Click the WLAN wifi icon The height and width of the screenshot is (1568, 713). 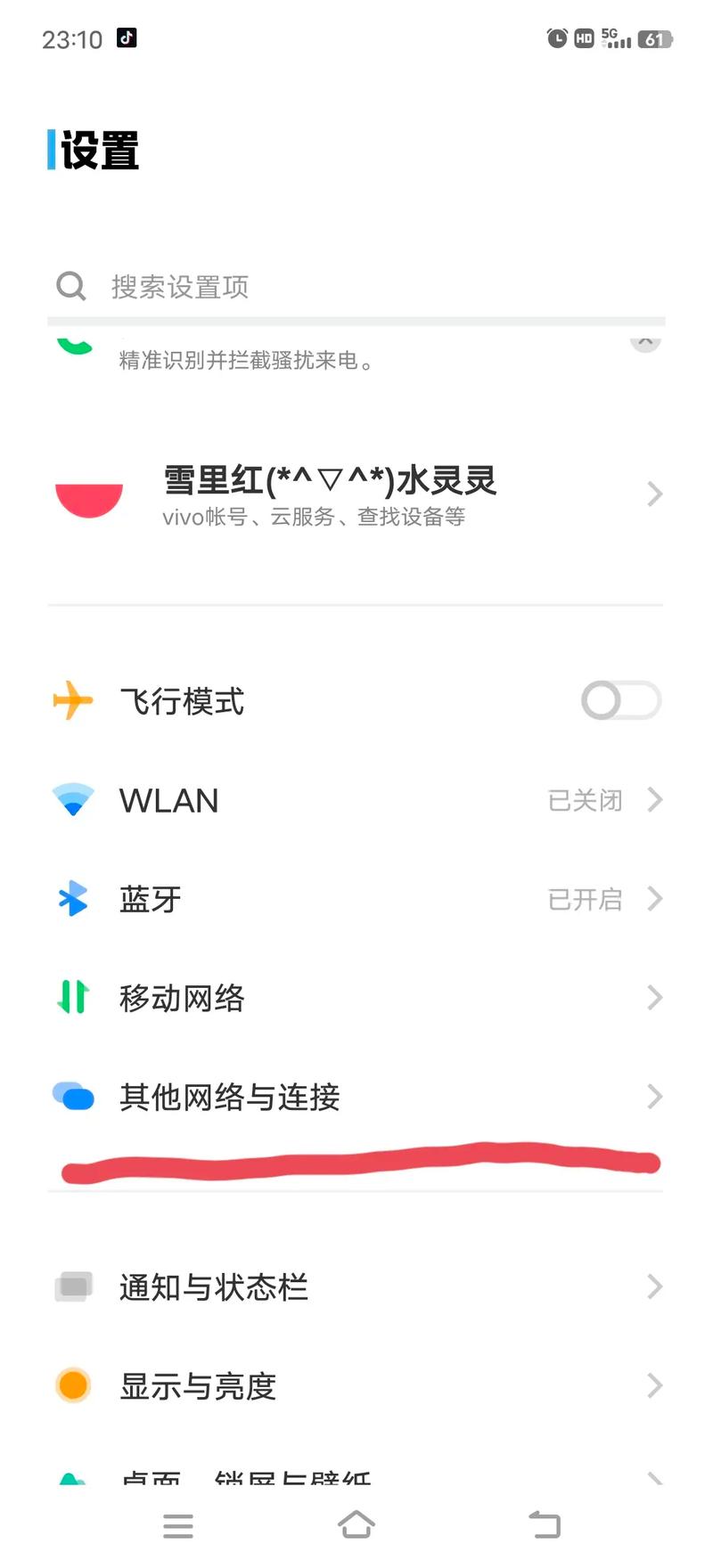pos(71,799)
